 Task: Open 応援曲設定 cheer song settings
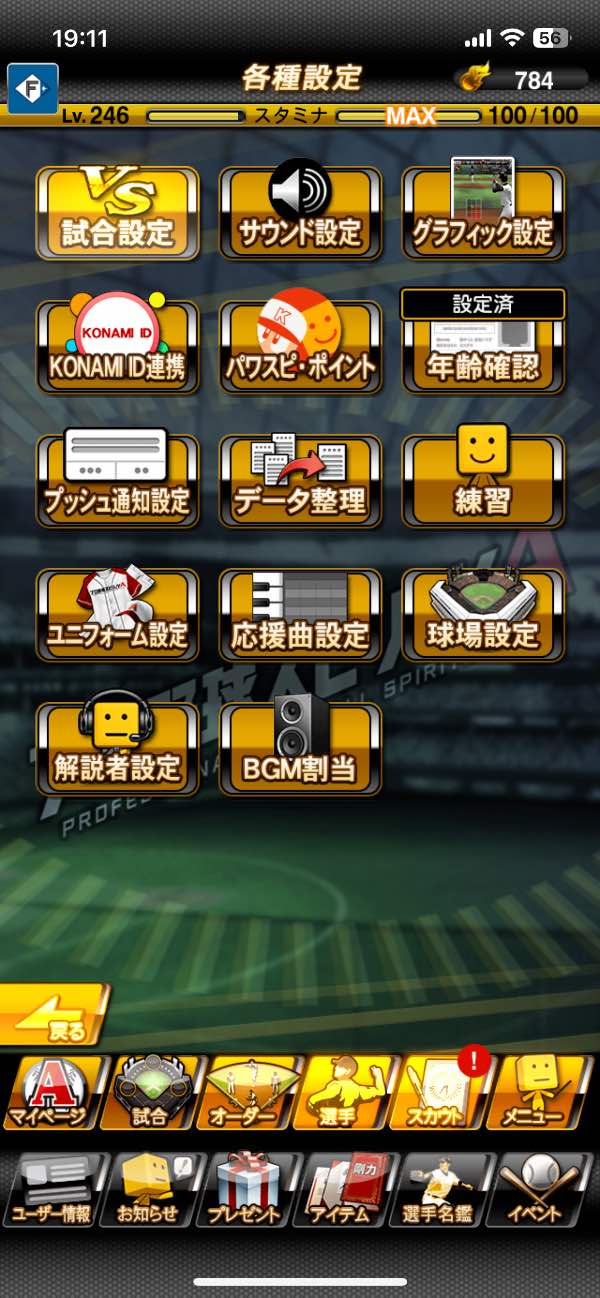[300, 614]
